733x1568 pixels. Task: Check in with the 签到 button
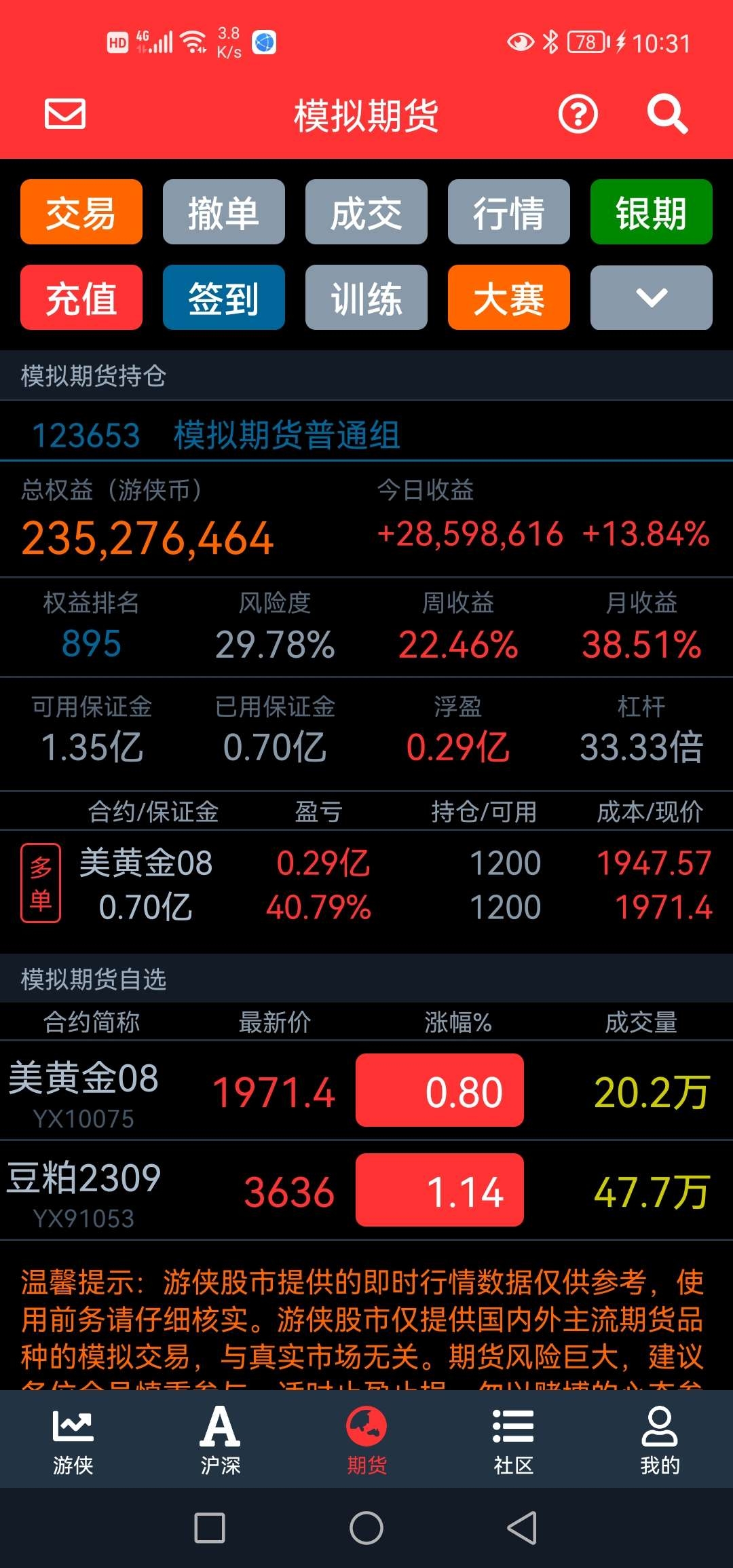coord(224,297)
